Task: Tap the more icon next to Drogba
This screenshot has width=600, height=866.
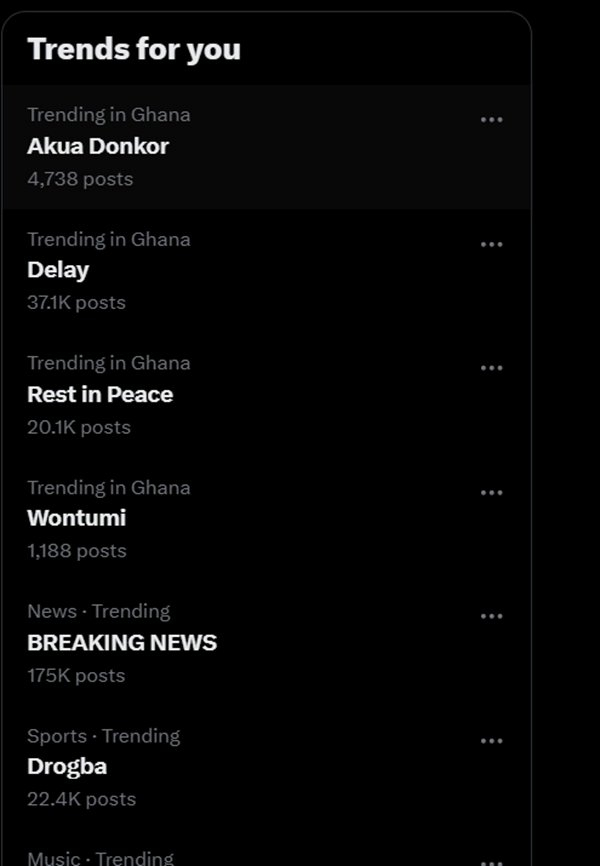Action: point(491,741)
